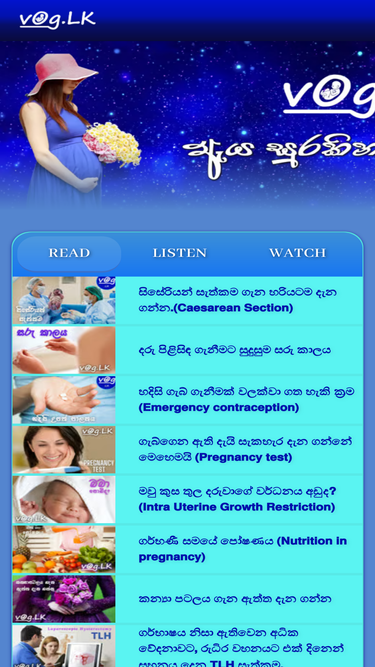Open the article about the fertile period

pos(188,350)
